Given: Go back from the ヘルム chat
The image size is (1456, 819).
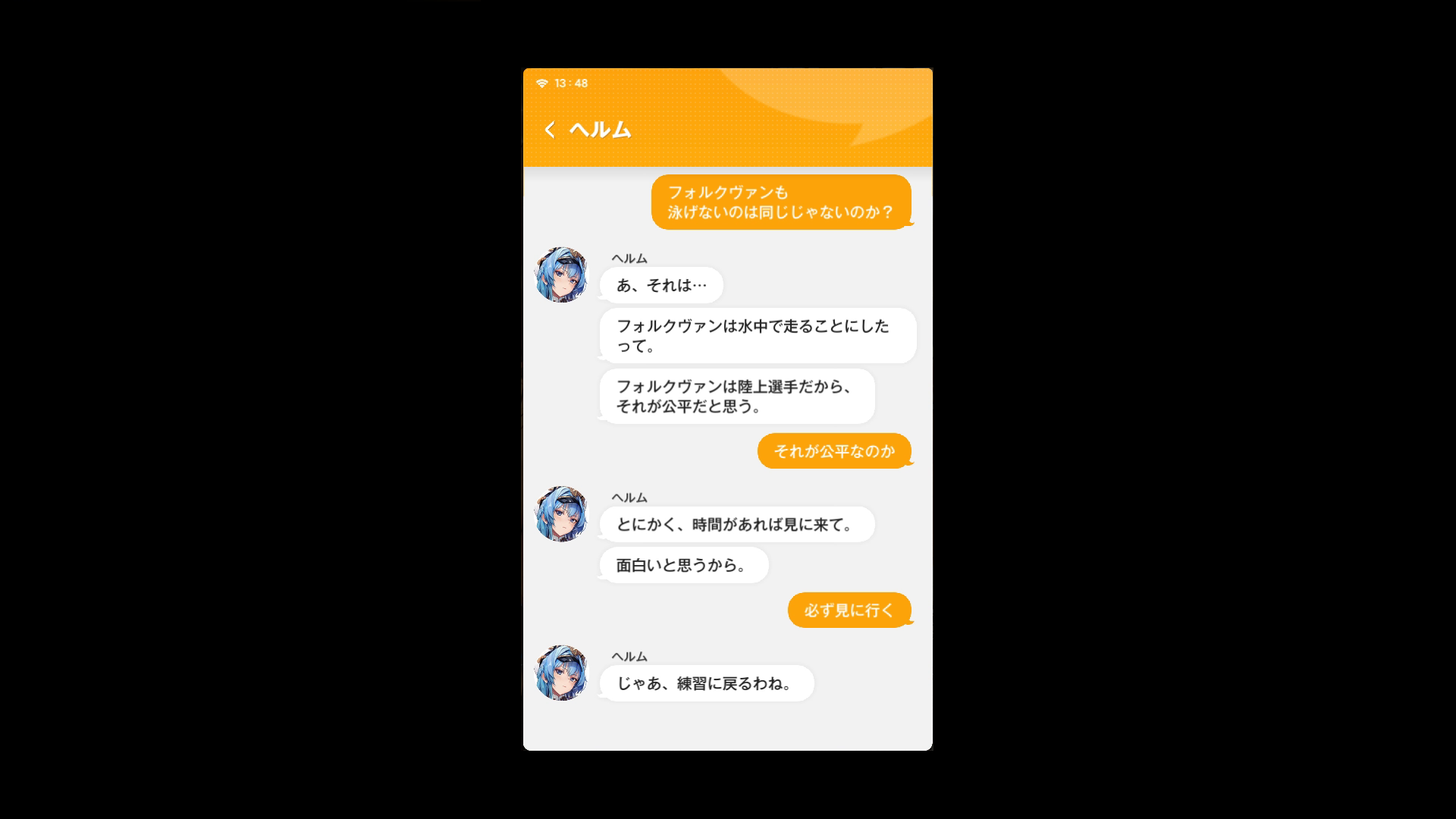Looking at the screenshot, I should [550, 130].
